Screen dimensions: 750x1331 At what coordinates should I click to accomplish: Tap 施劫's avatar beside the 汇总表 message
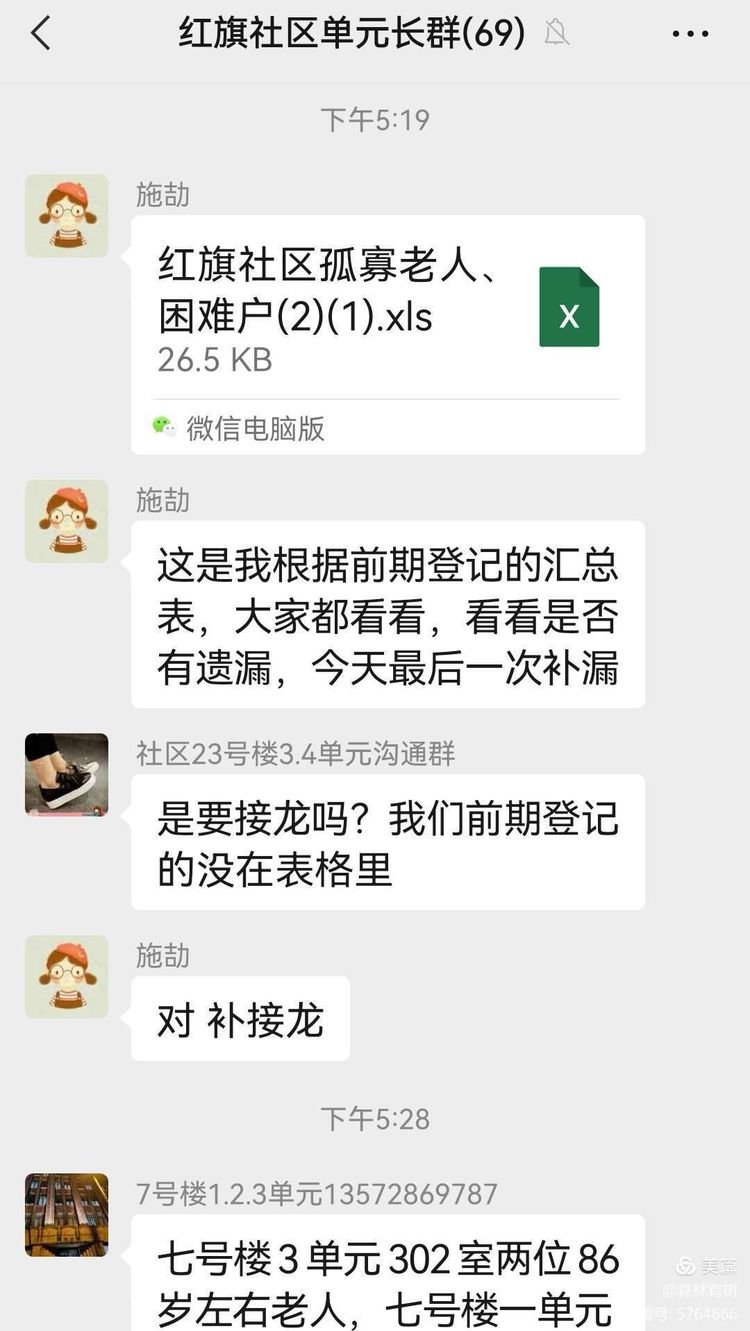click(x=66, y=521)
